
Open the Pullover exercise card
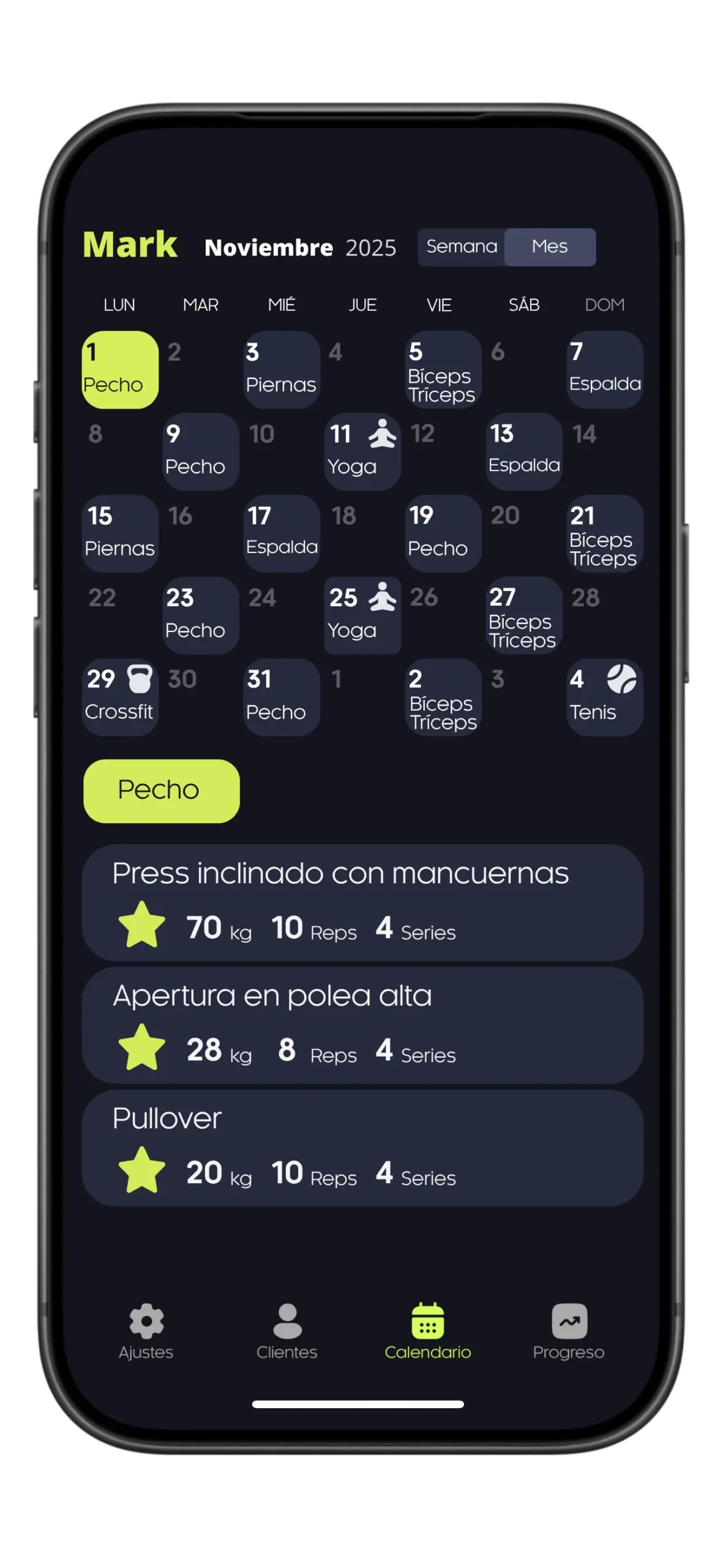362,1147
